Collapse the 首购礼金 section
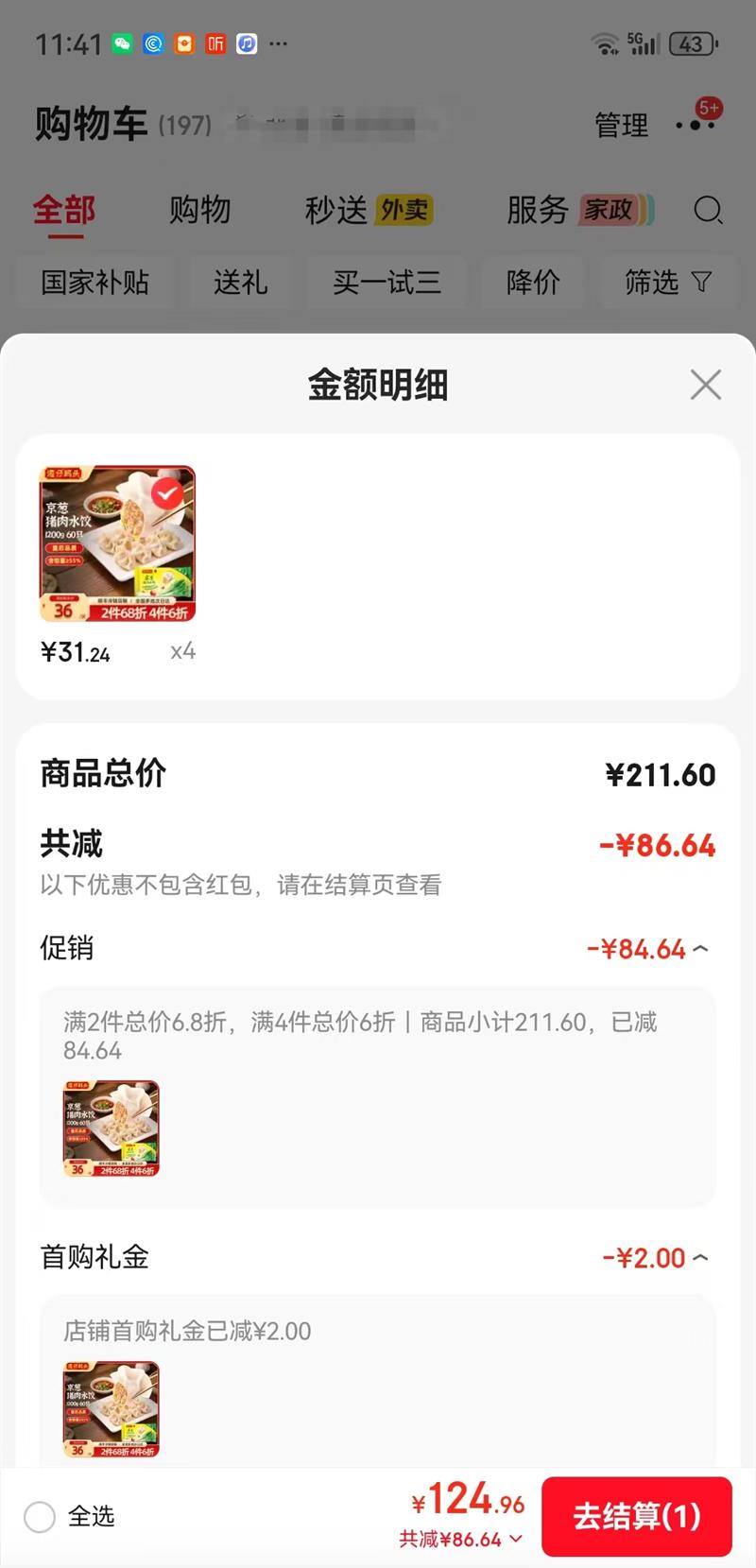Image resolution: width=756 pixels, height=1568 pixels. (x=700, y=1258)
